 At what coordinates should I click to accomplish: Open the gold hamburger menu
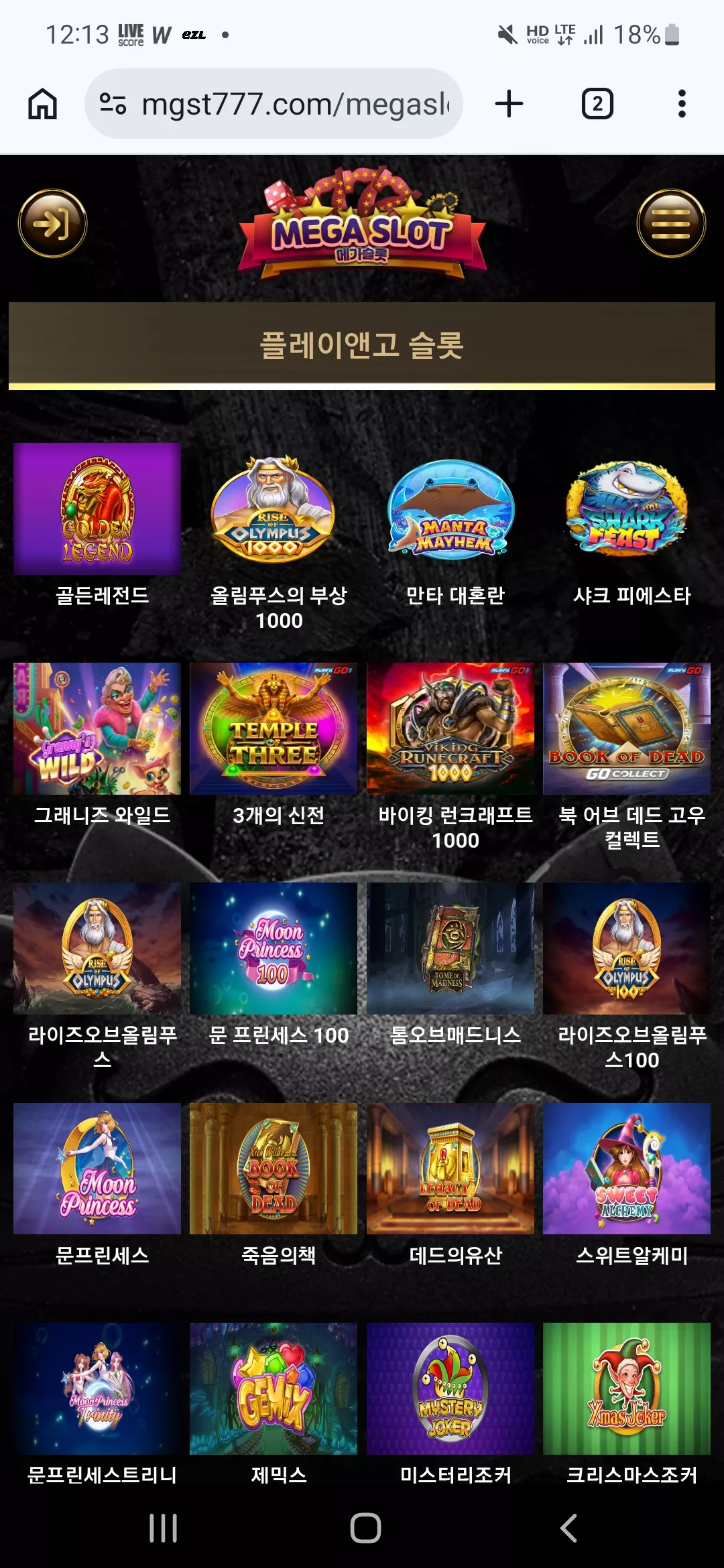[671, 223]
